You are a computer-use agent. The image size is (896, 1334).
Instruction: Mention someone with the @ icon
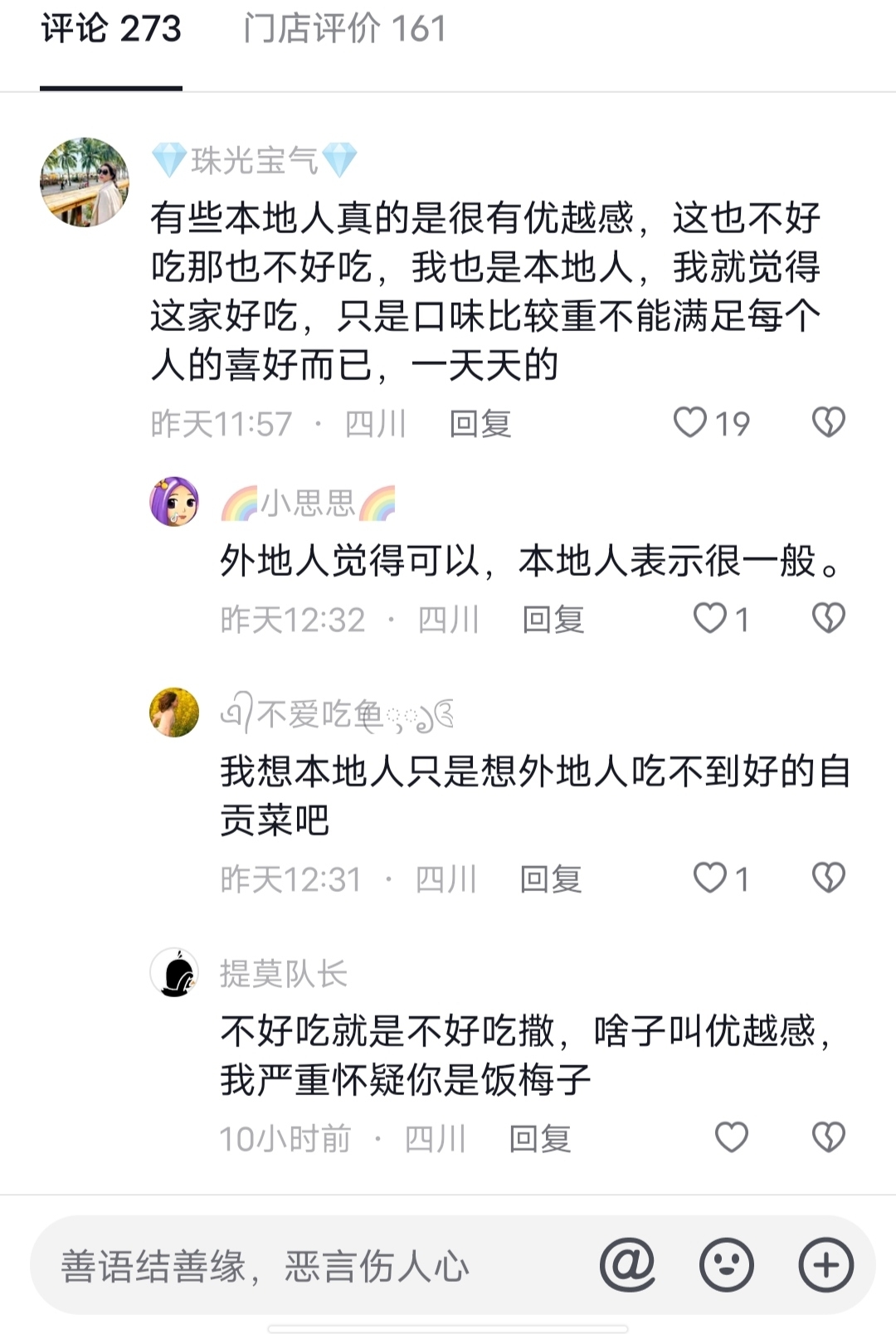[x=627, y=1265]
